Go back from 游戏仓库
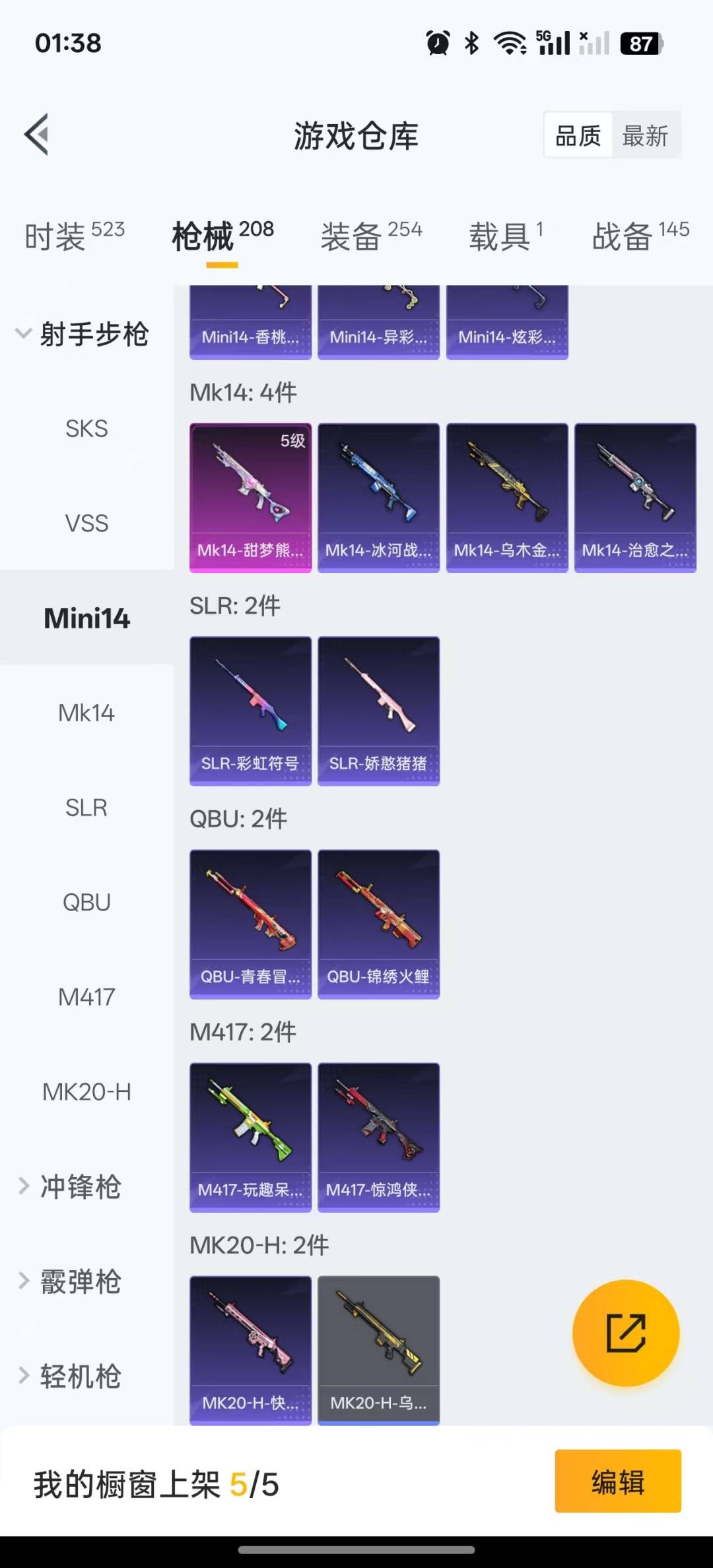This screenshot has height=1568, width=713. pos(38,135)
